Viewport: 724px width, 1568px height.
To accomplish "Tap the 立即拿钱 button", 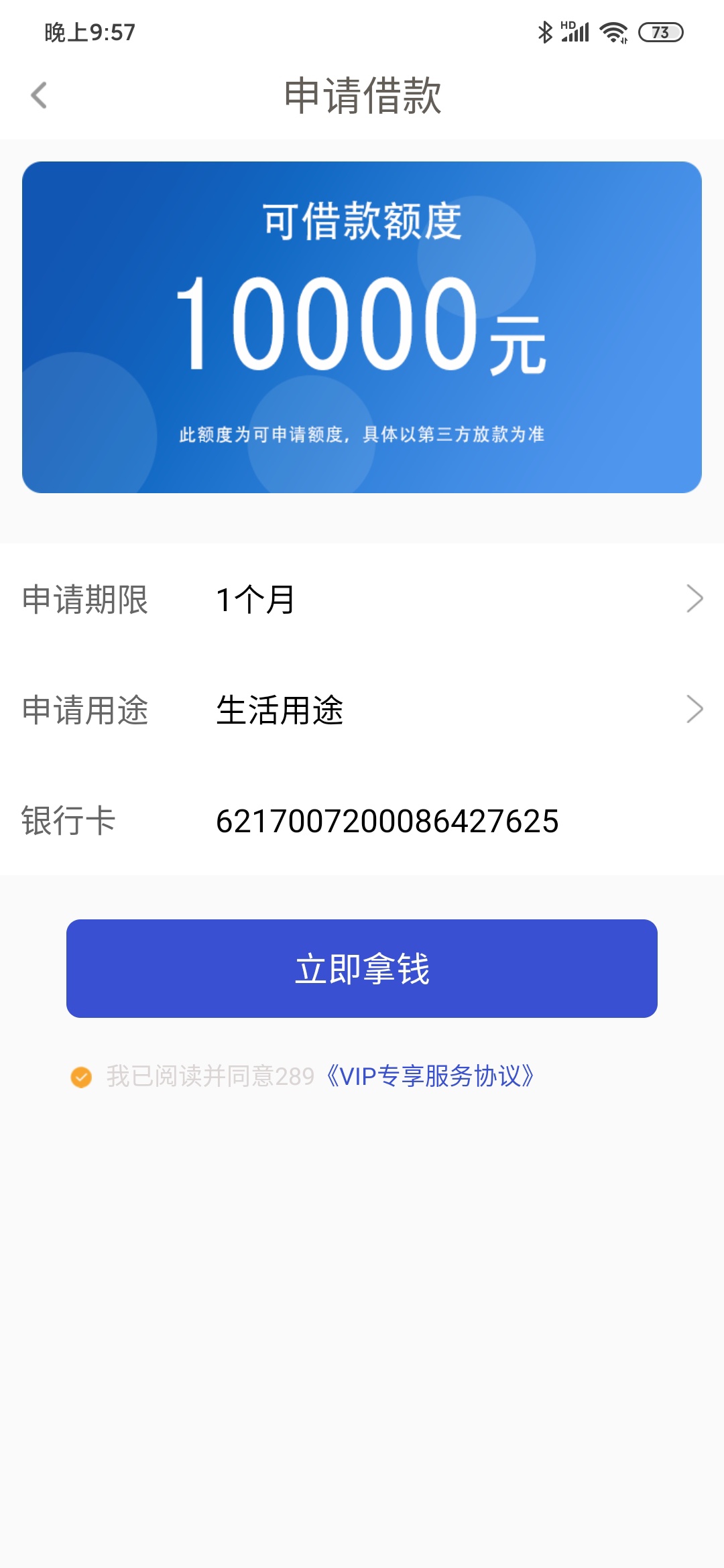I will coord(362,968).
